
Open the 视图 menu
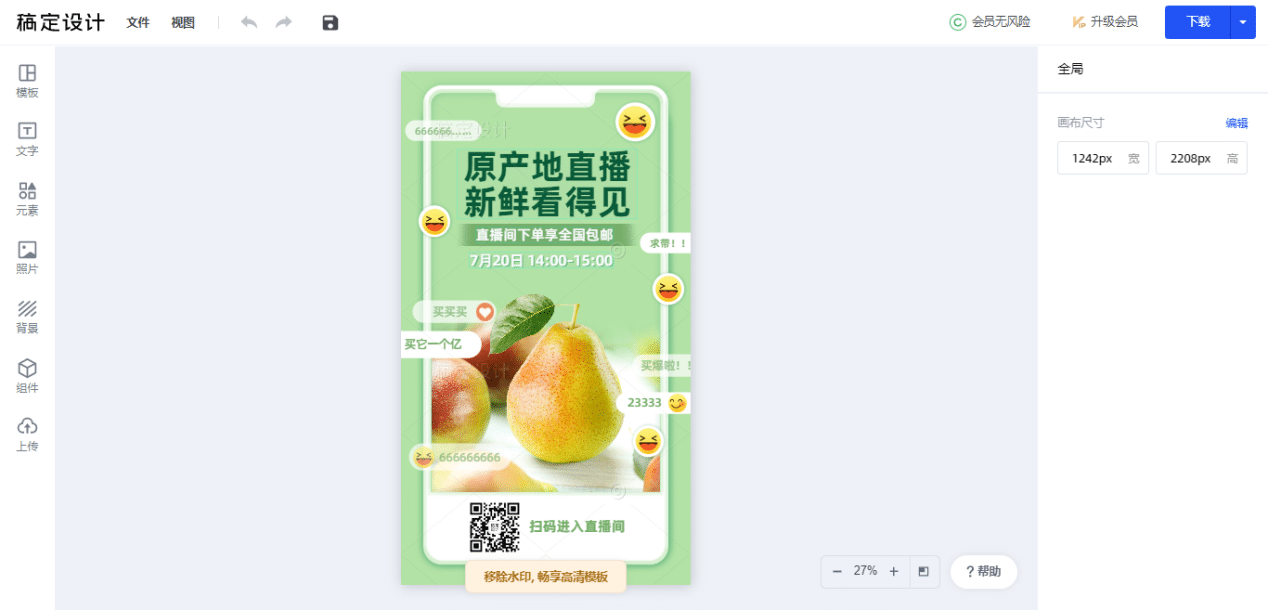point(183,22)
